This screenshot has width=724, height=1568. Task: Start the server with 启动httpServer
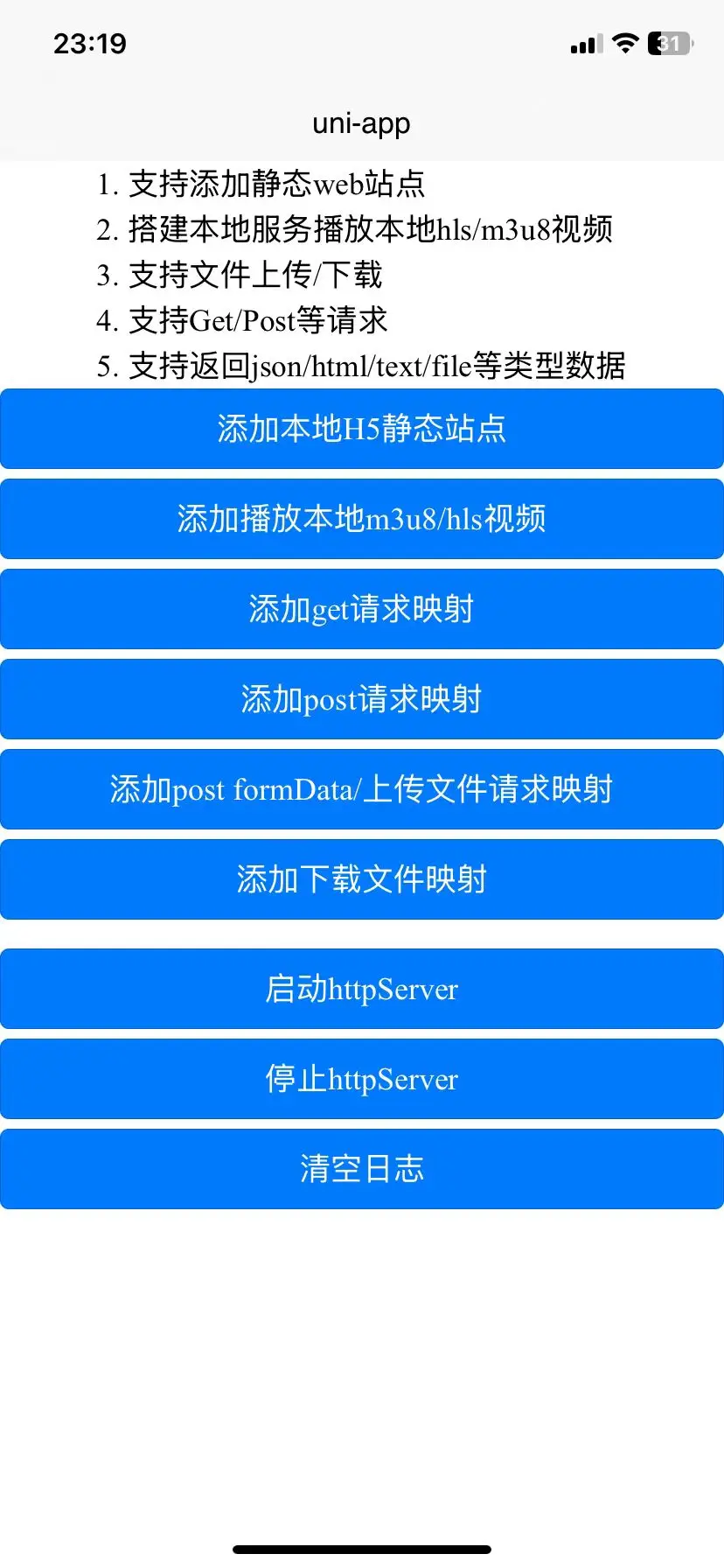[362, 989]
